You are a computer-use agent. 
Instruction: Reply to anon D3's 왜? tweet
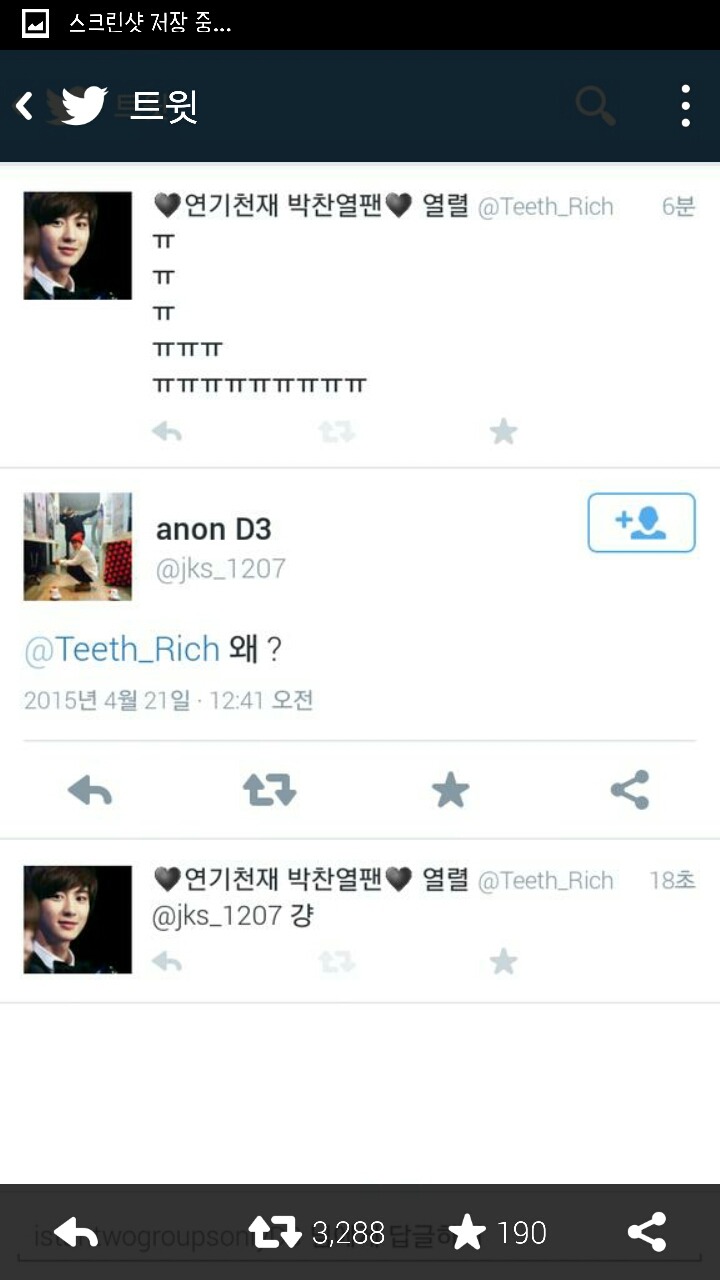pos(90,791)
